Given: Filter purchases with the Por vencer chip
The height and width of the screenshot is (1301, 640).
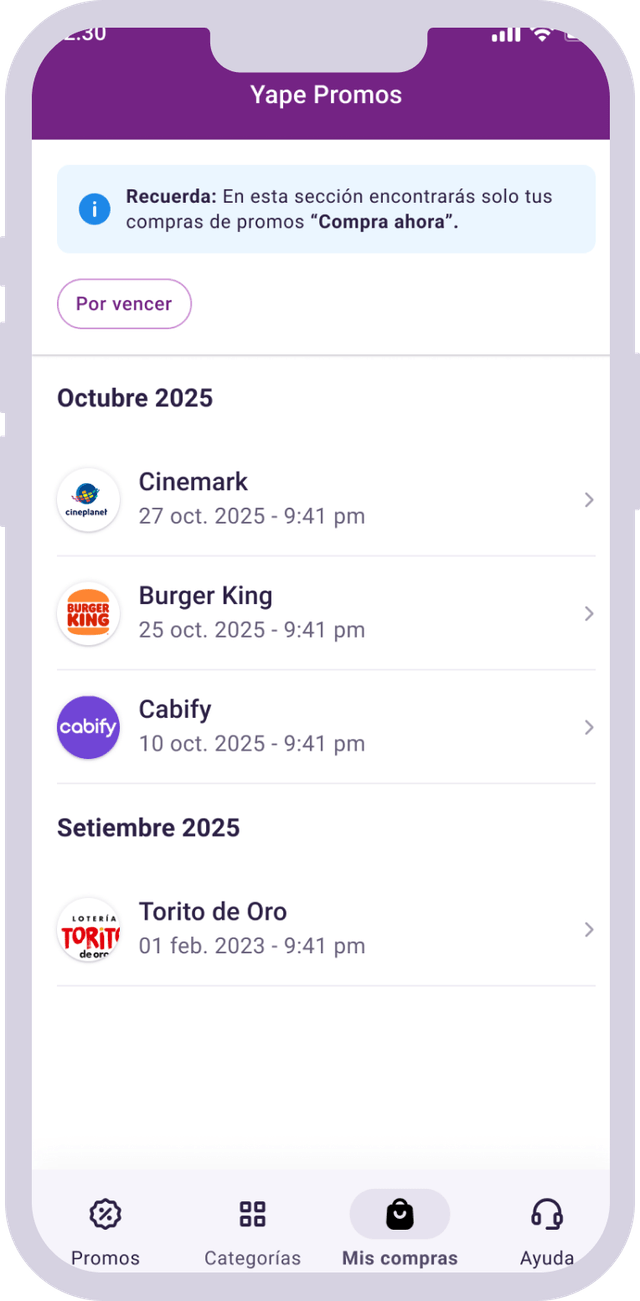Looking at the screenshot, I should coord(124,304).
